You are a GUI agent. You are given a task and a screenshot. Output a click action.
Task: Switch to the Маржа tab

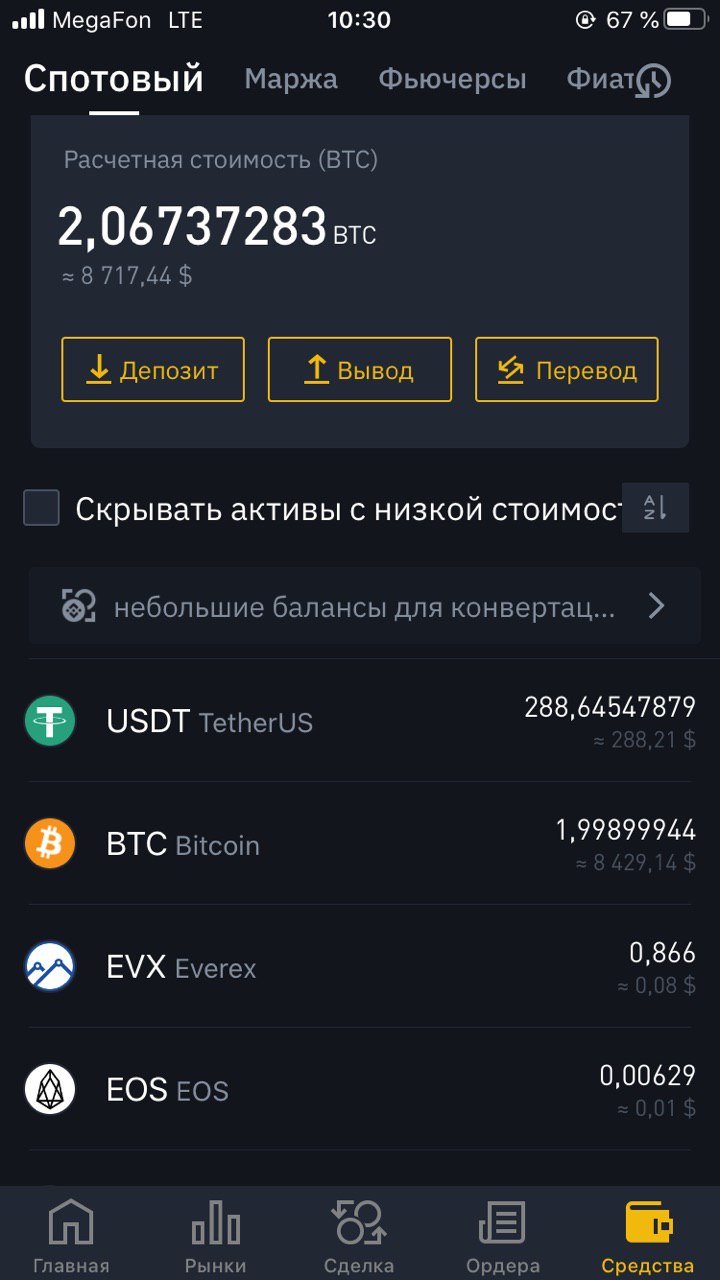(291, 79)
